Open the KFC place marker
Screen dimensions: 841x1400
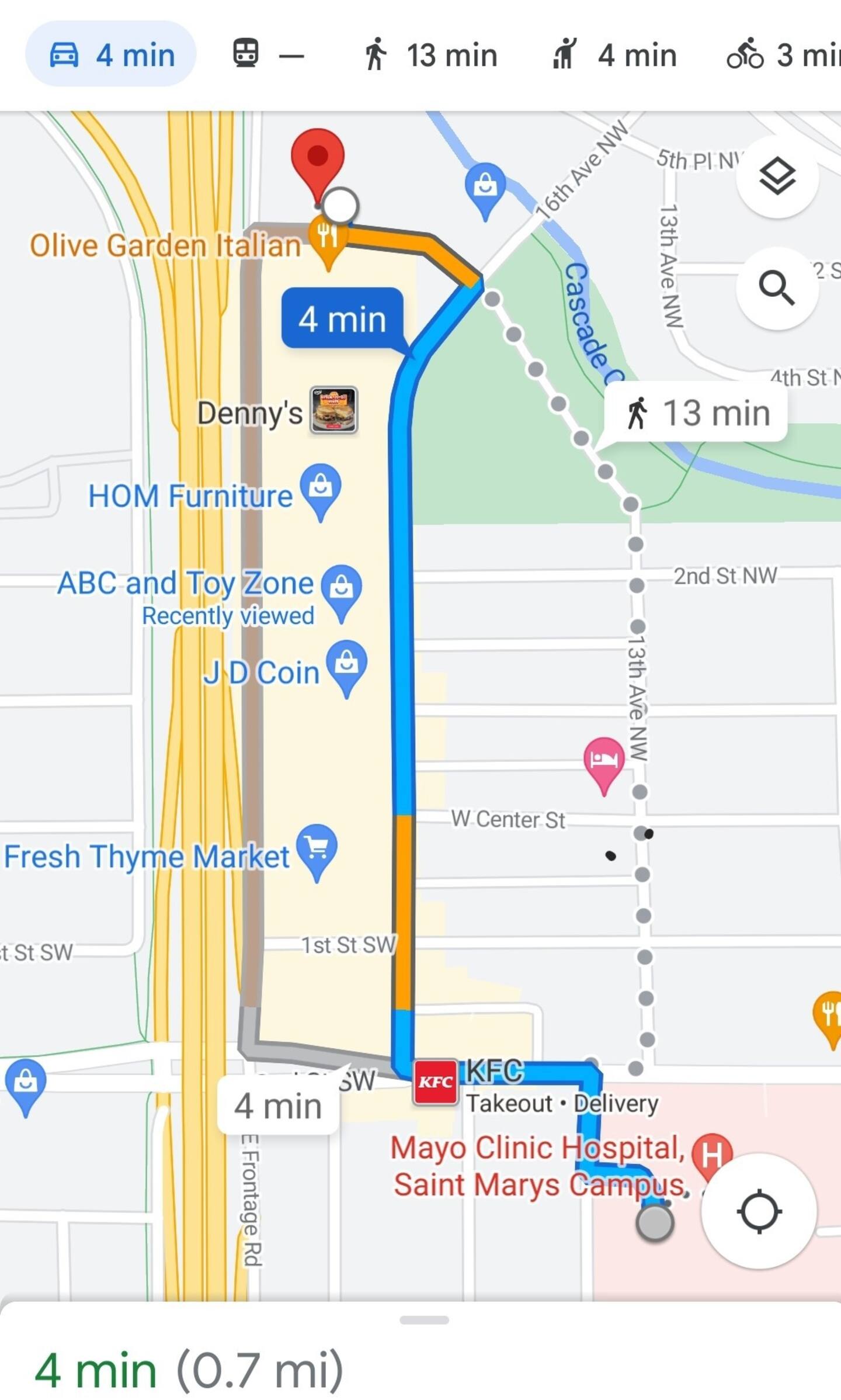(x=436, y=1082)
